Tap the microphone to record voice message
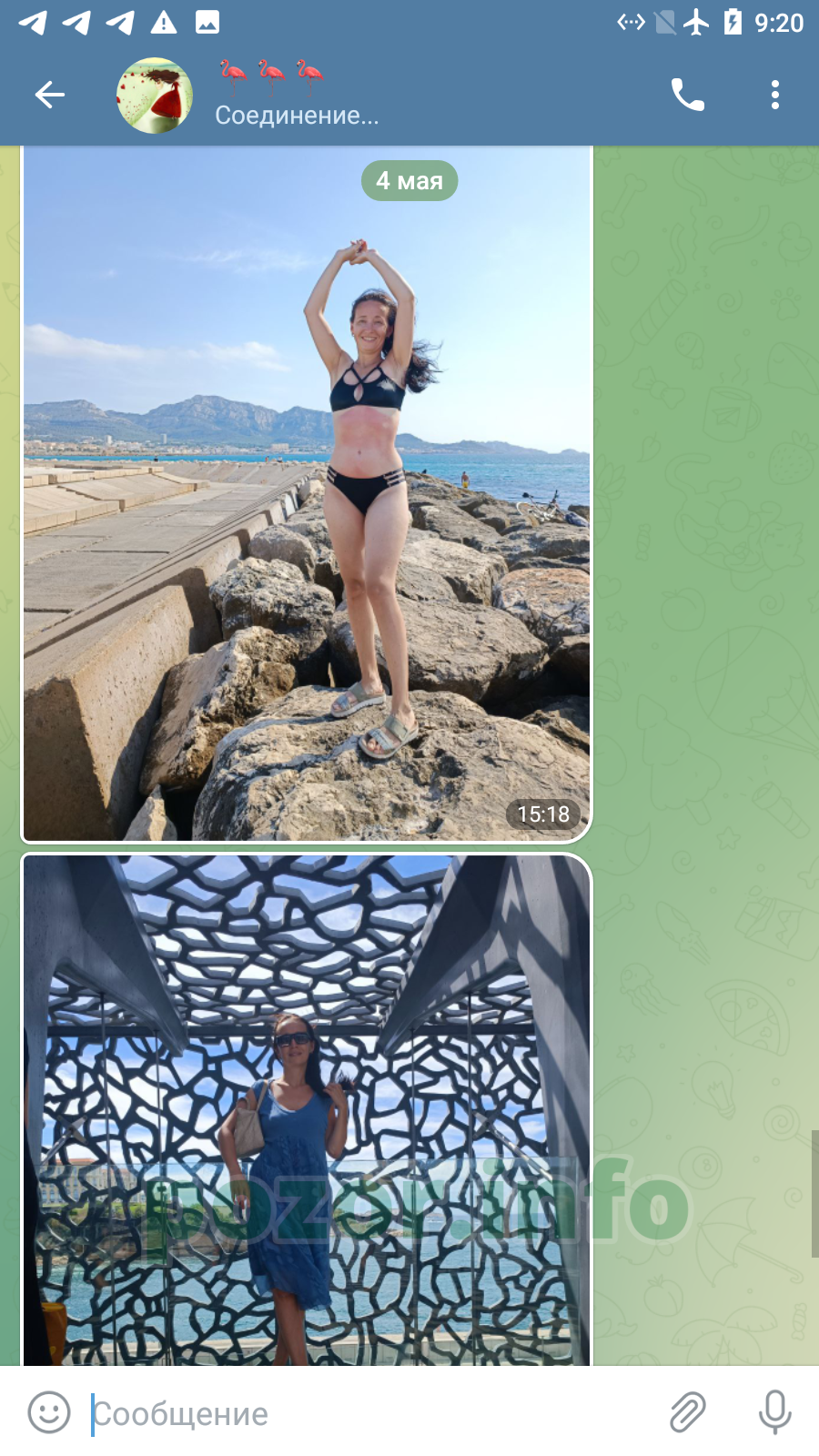The image size is (819, 1456). click(x=775, y=1413)
